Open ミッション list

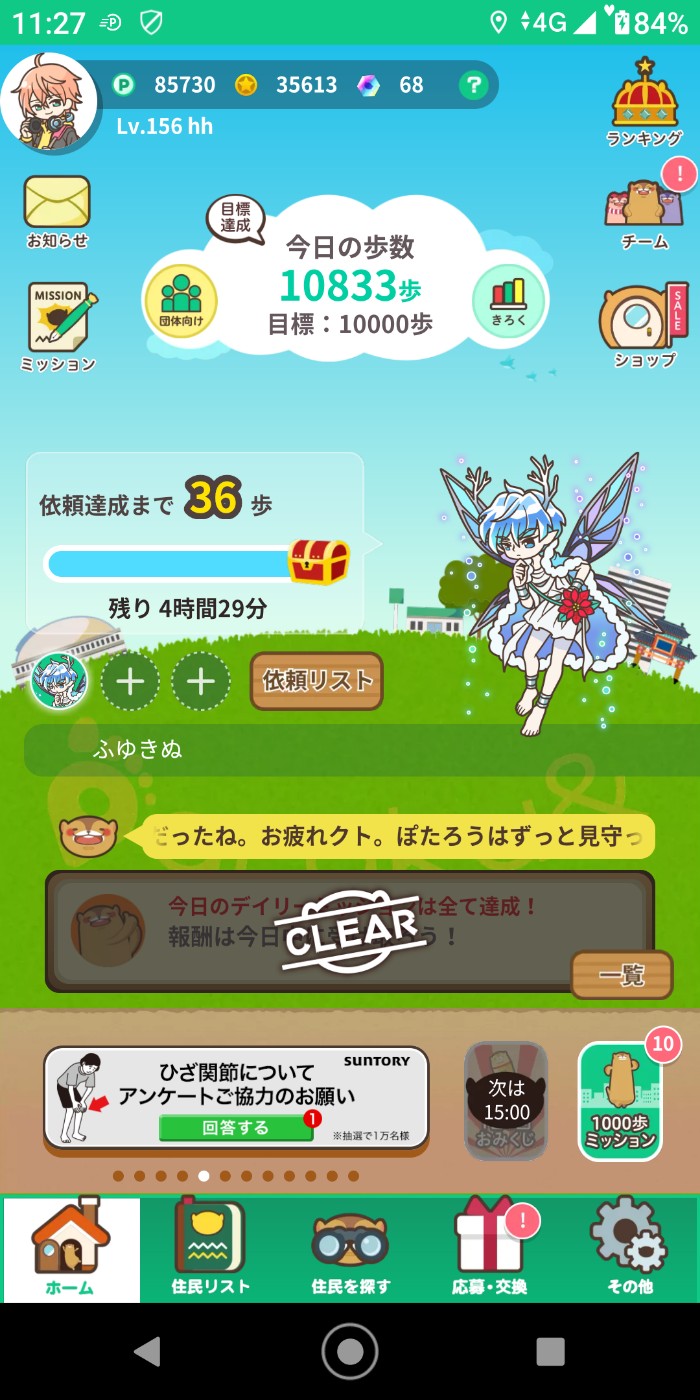click(59, 327)
